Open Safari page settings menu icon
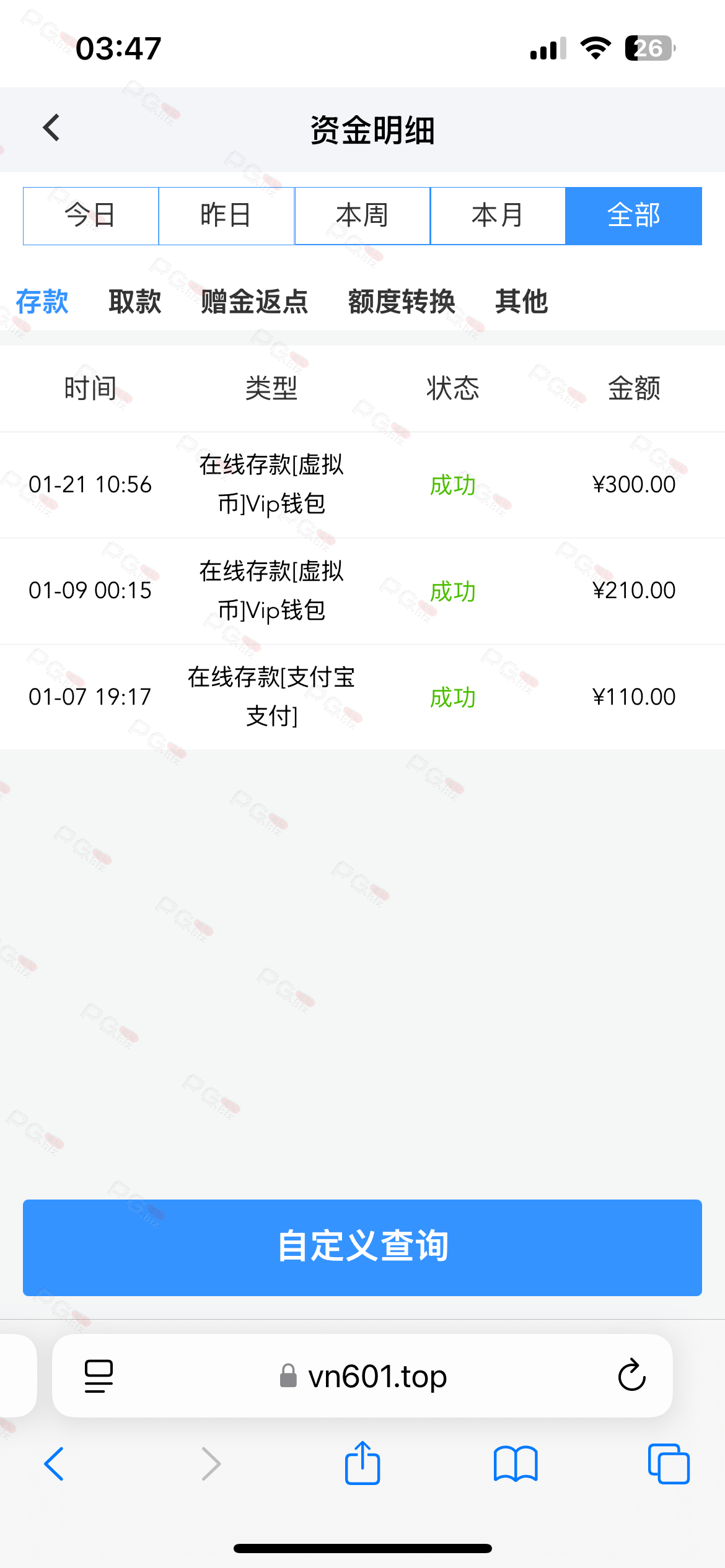725x1568 pixels. 99,1376
